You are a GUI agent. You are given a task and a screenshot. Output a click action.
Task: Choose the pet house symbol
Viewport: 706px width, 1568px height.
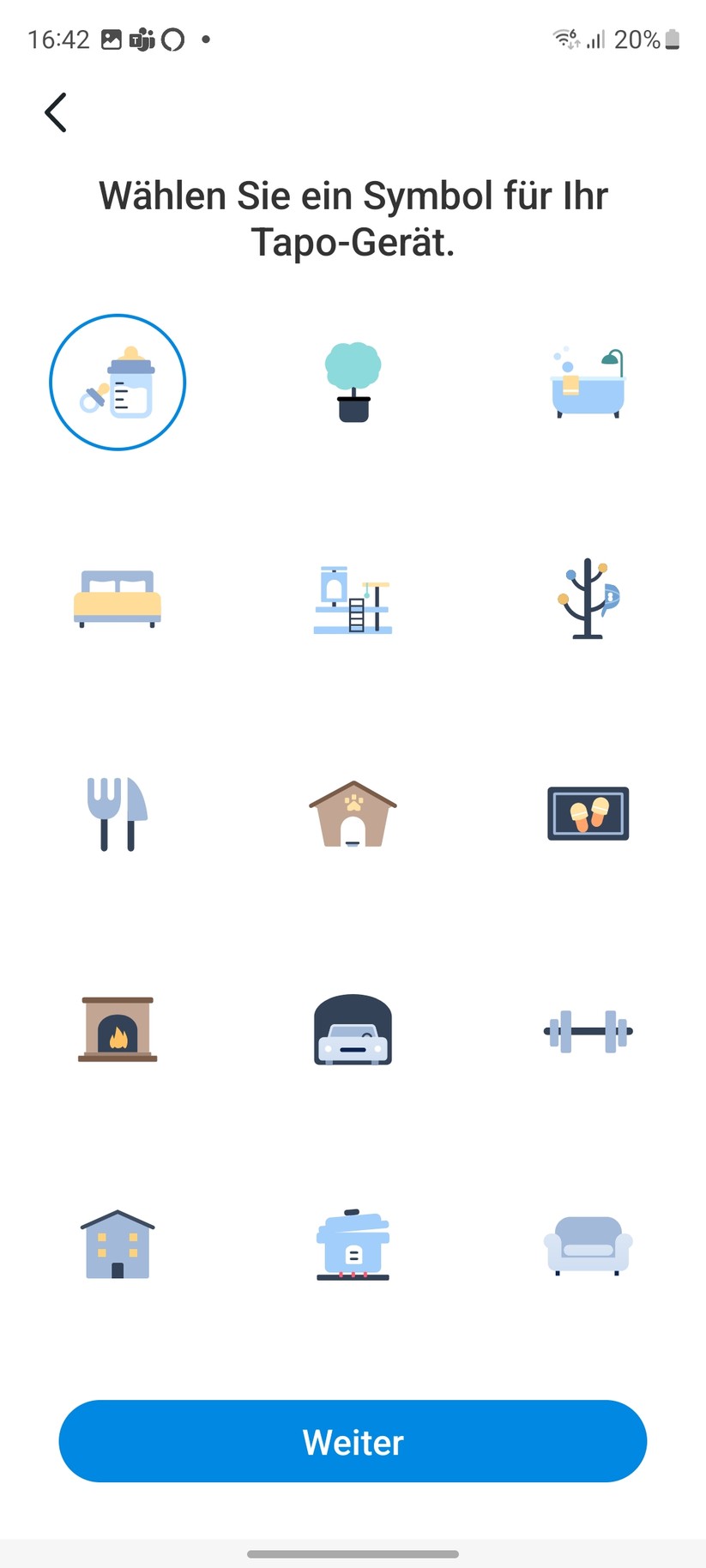tap(353, 814)
